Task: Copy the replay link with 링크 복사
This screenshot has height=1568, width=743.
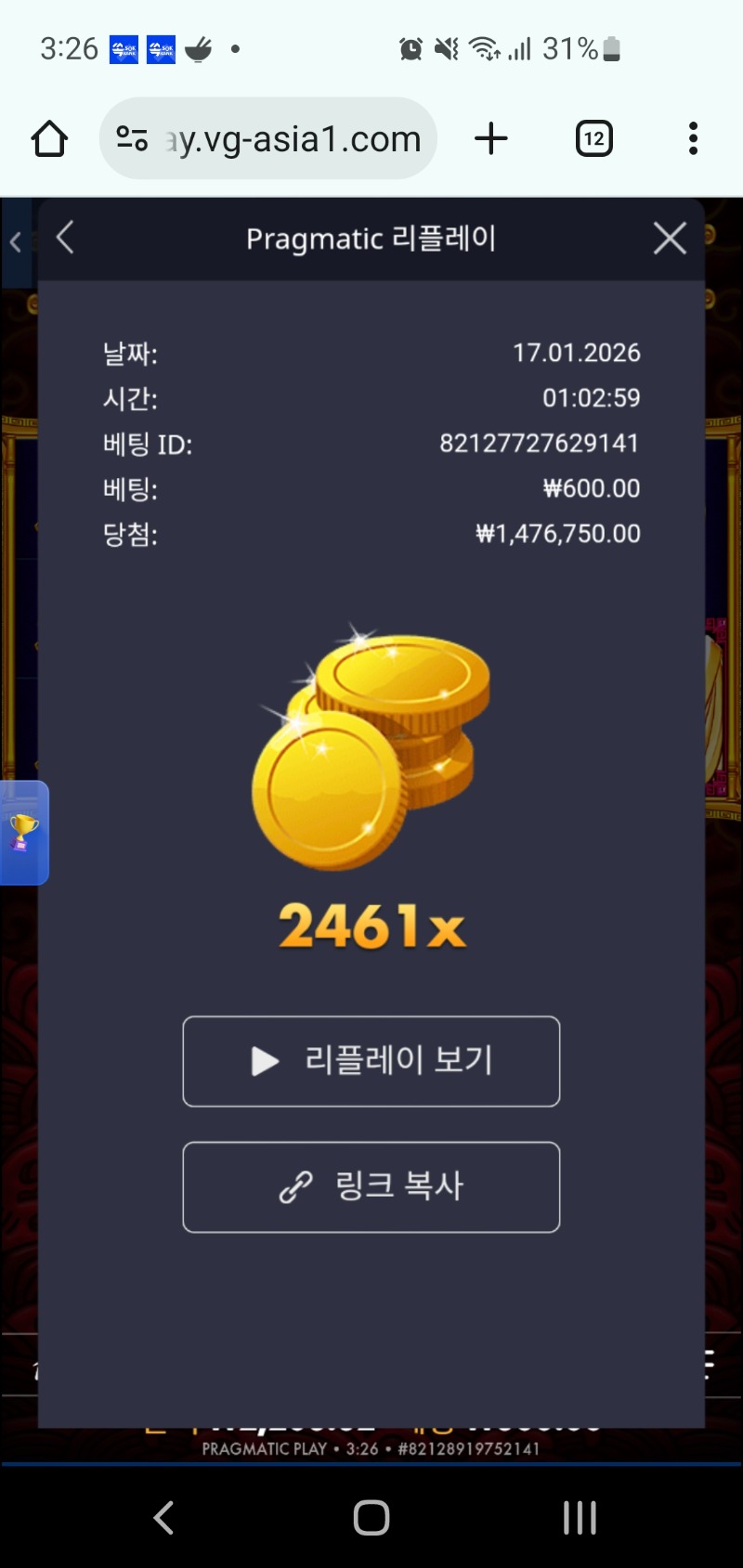Action: tap(371, 1186)
